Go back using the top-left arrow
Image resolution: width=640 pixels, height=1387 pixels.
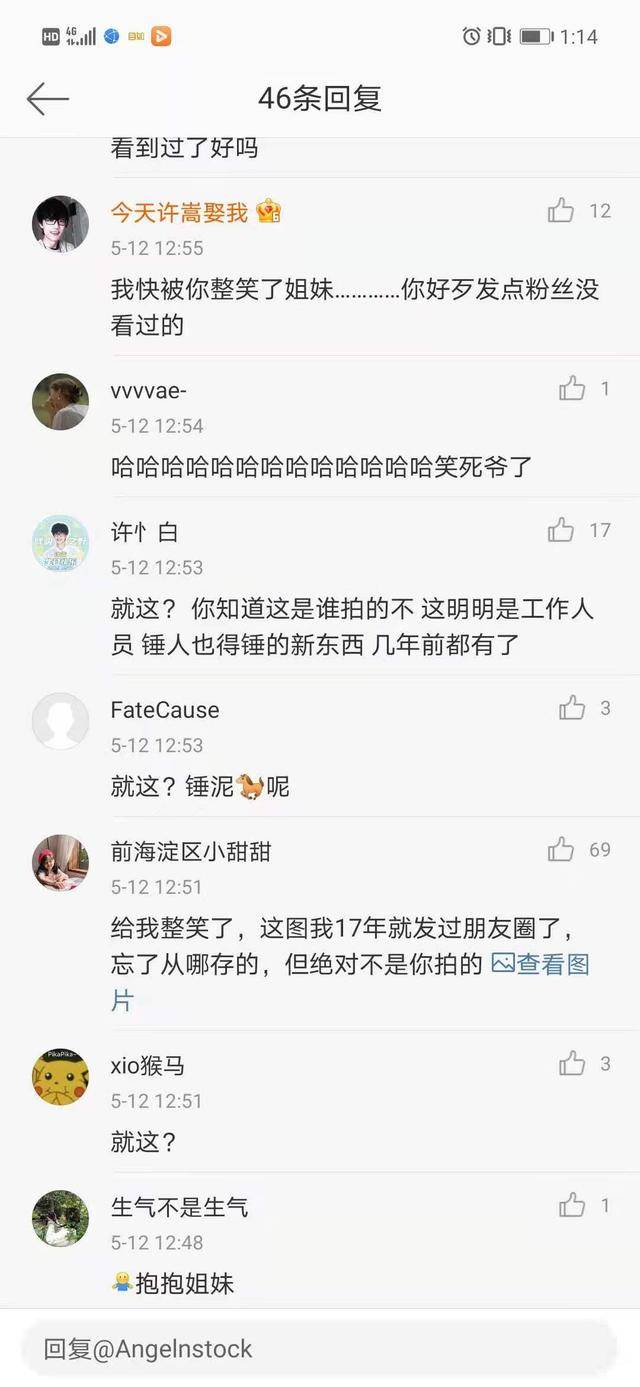47,99
